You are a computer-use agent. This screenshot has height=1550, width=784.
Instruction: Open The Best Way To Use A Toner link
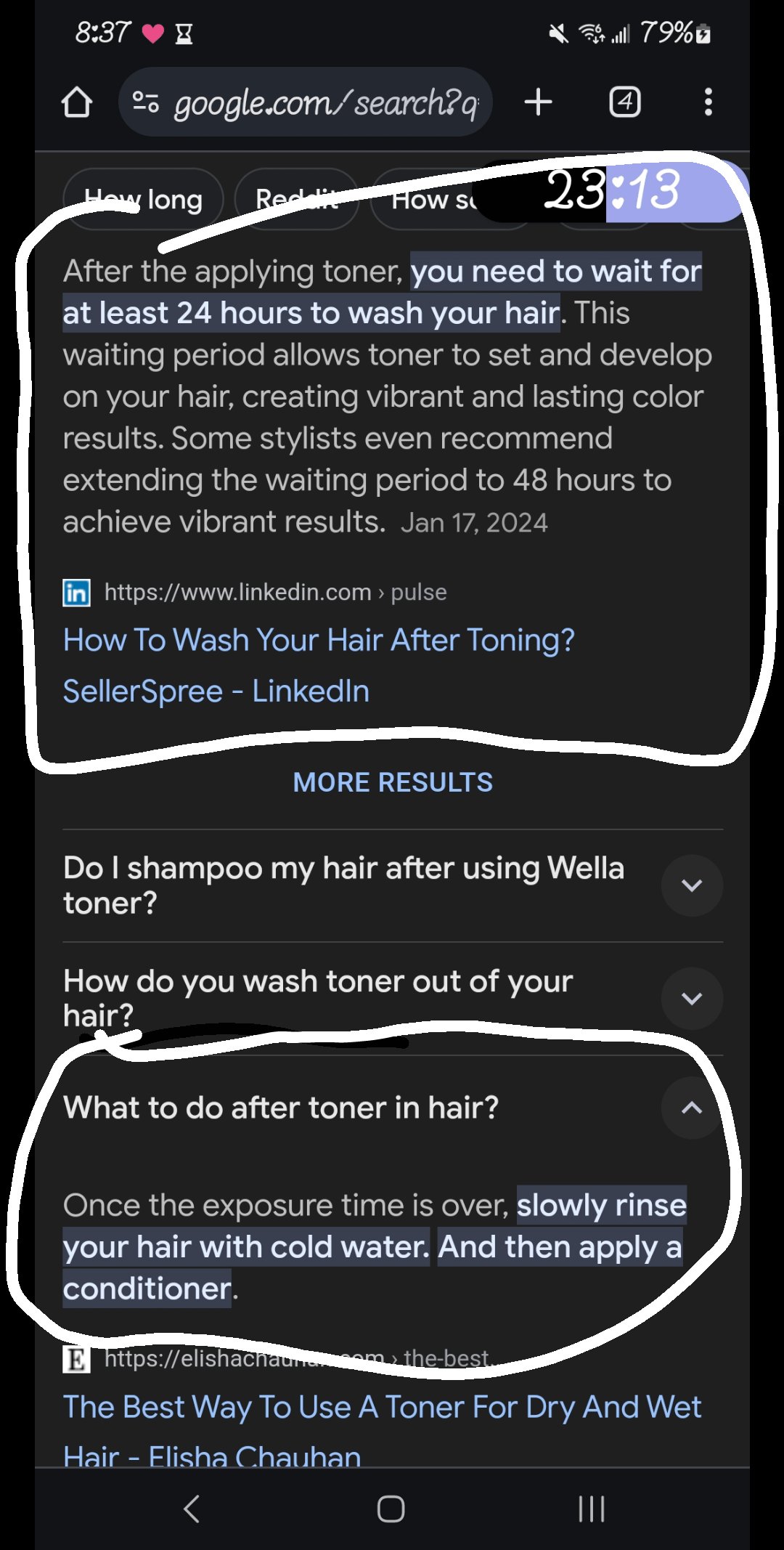382,1408
